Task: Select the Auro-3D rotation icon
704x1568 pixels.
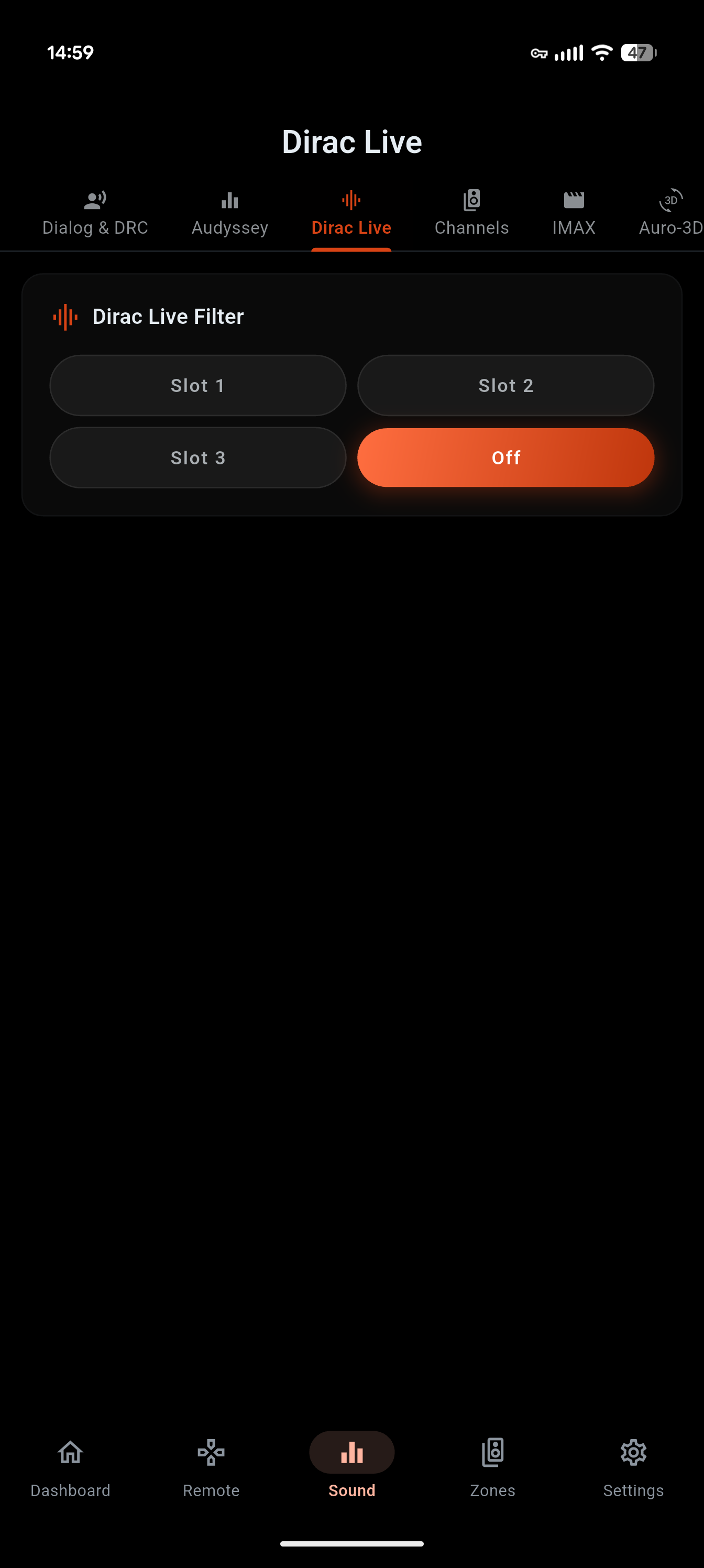Action: click(670, 200)
